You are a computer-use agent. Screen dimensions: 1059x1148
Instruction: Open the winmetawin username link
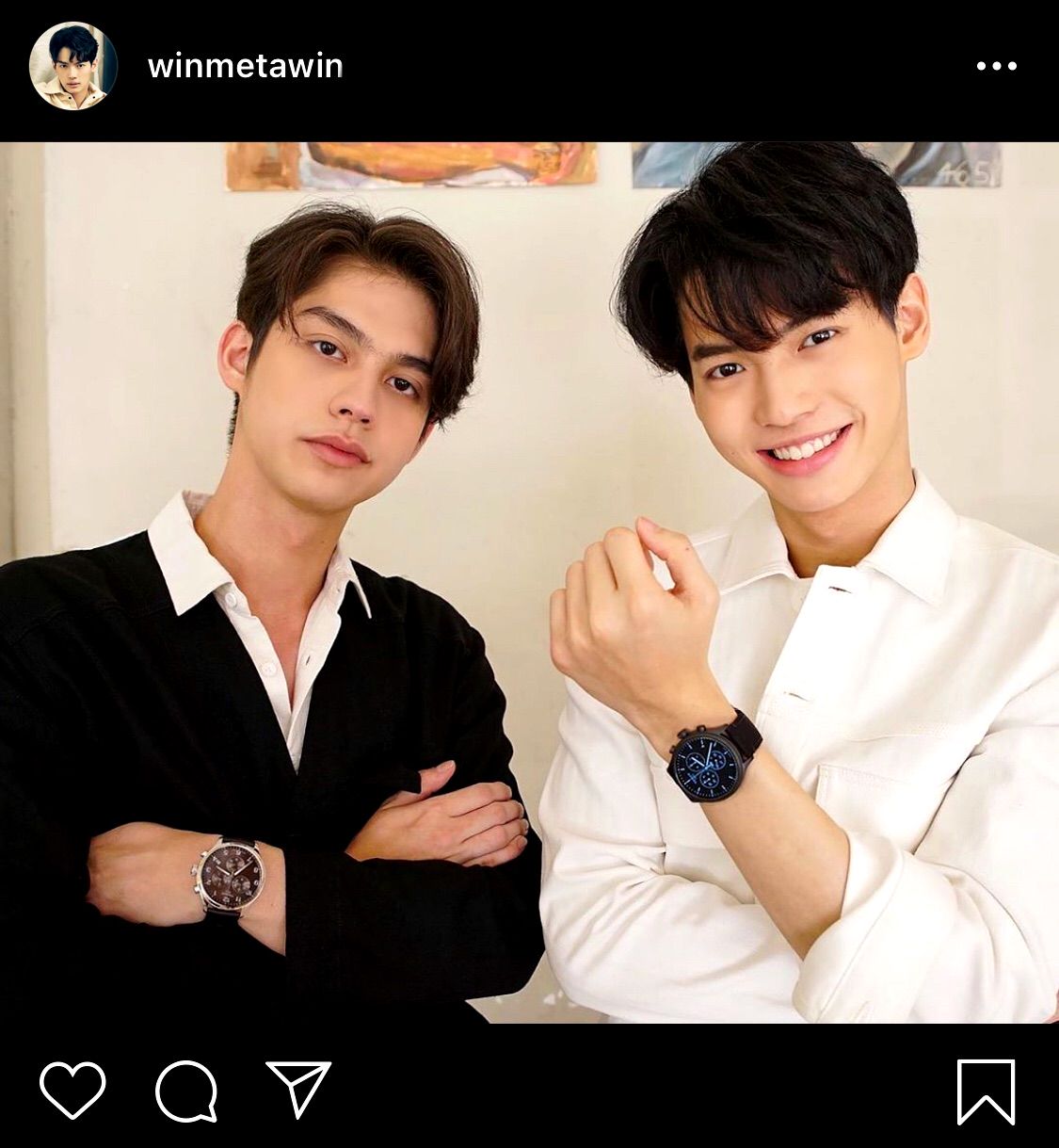coord(245,67)
